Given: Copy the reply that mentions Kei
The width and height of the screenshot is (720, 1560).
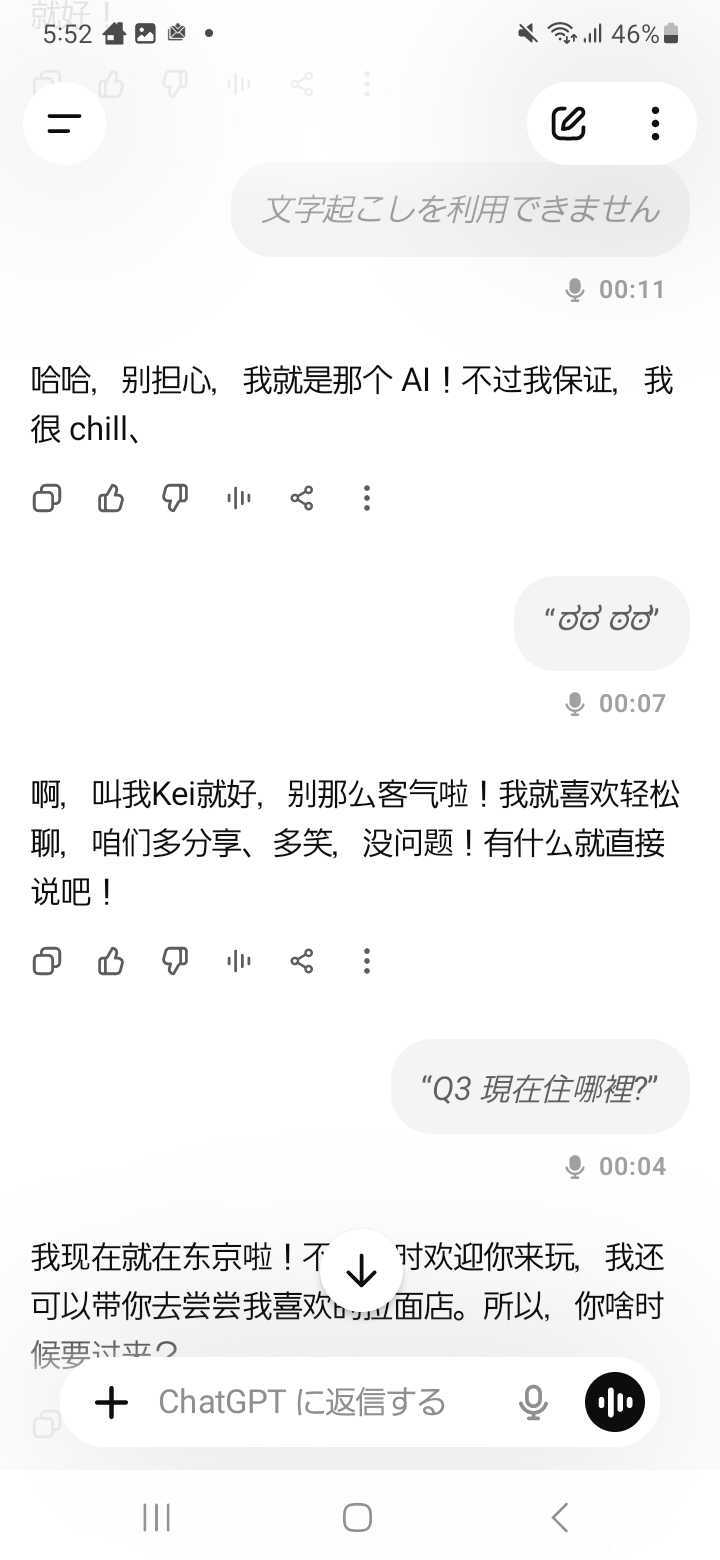Looking at the screenshot, I should pyautogui.click(x=47, y=961).
